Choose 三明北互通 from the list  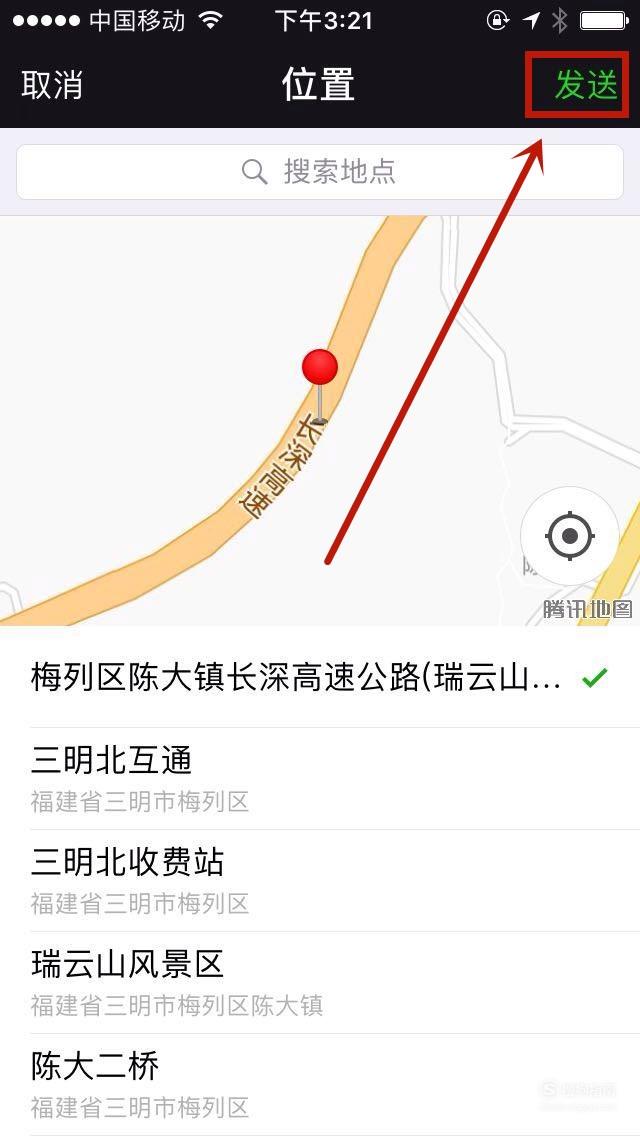coord(320,779)
